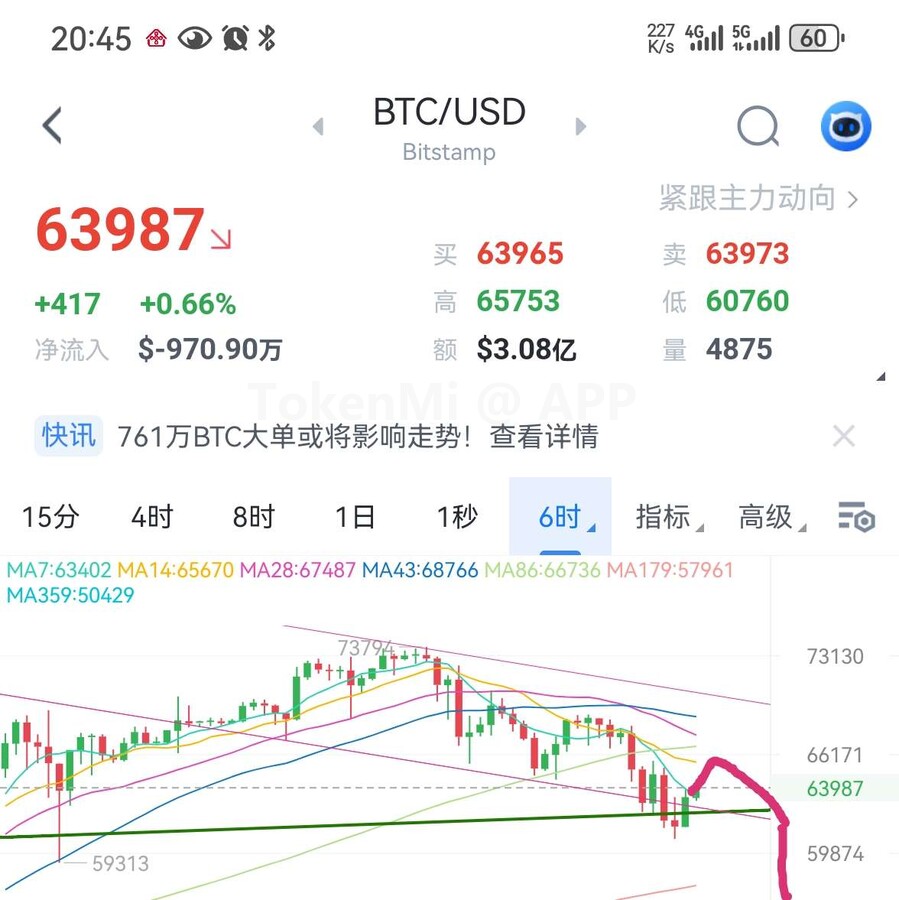Switch to the 4时 timeframe
The image size is (899, 900).
pos(152,517)
